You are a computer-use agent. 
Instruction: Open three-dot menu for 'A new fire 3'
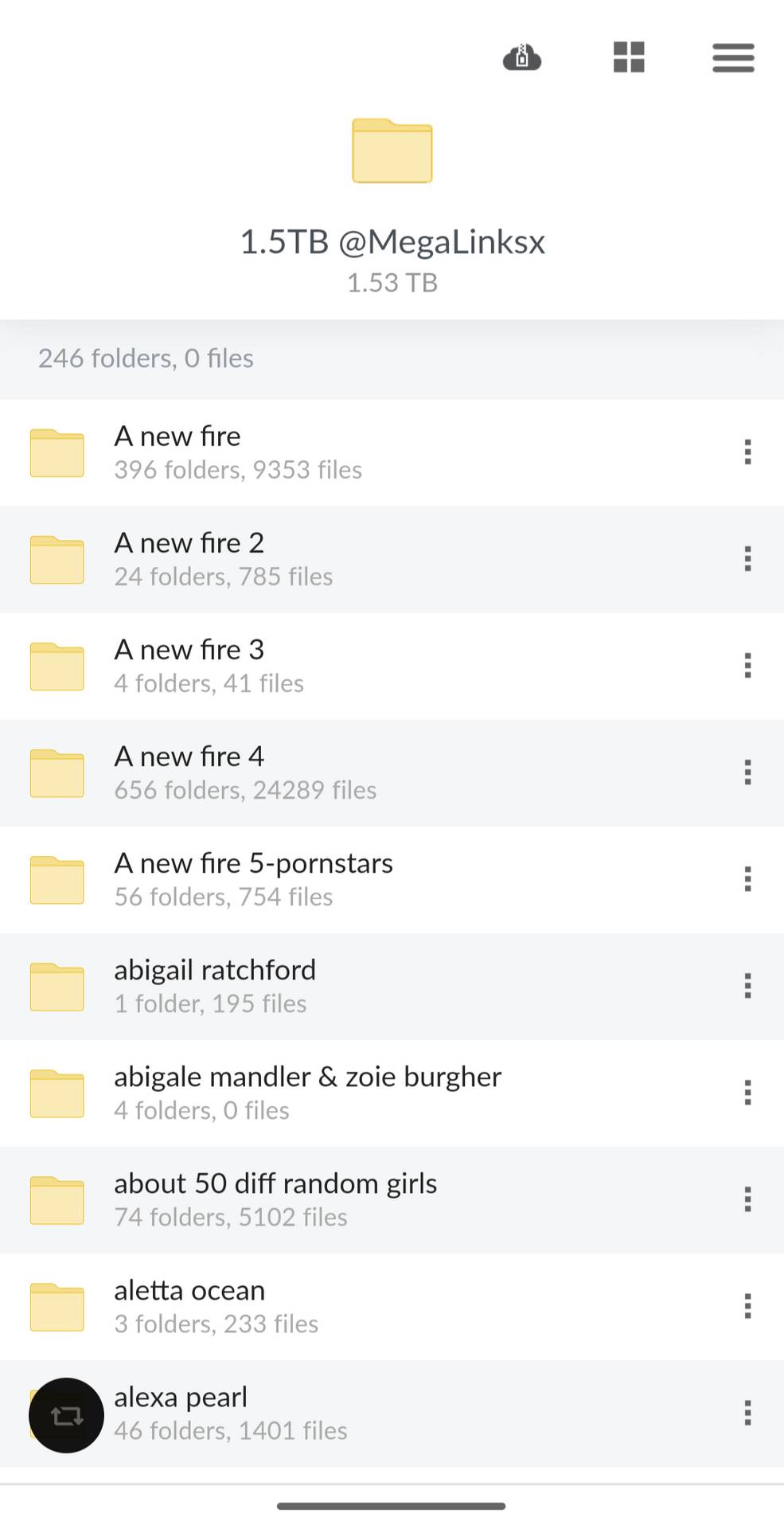tap(747, 666)
